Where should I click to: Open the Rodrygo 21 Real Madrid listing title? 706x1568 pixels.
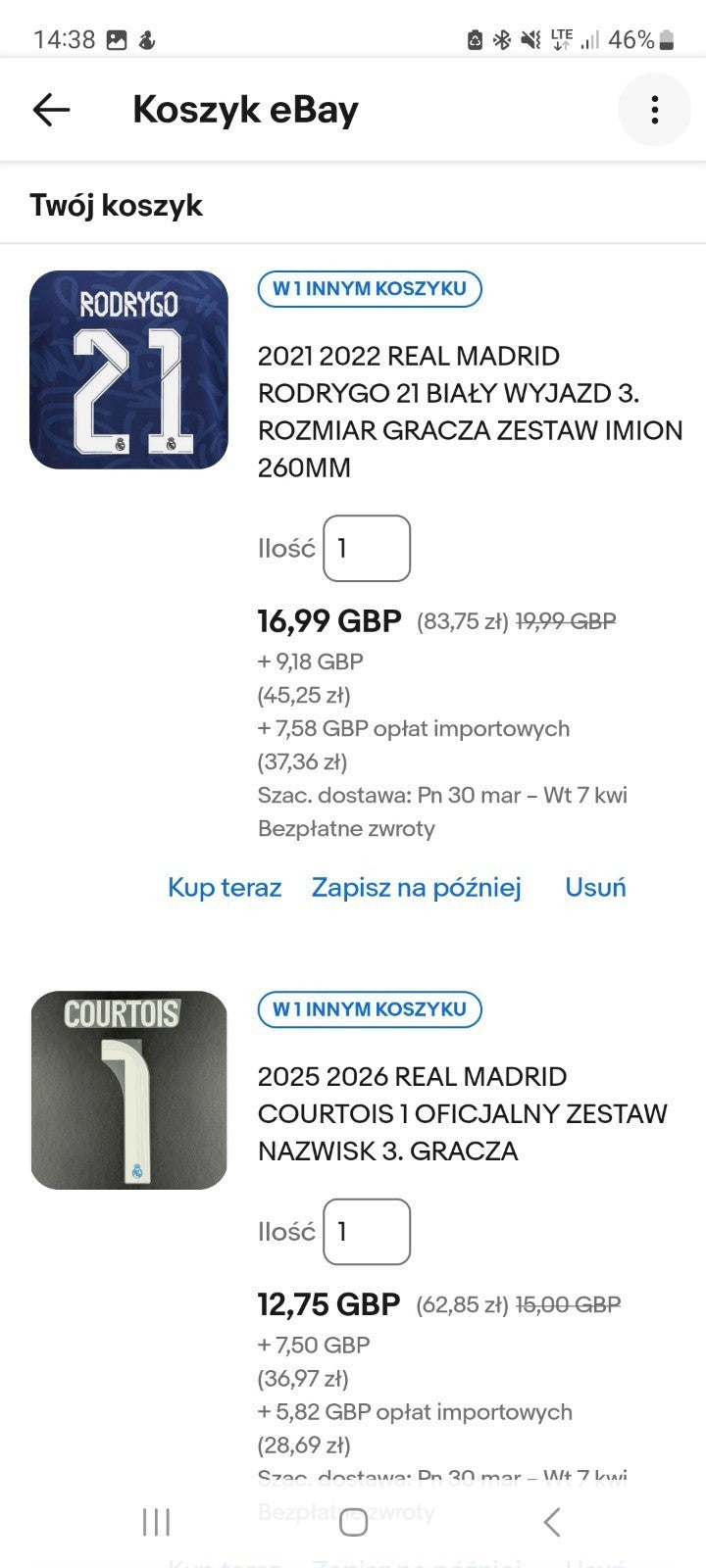[470, 412]
